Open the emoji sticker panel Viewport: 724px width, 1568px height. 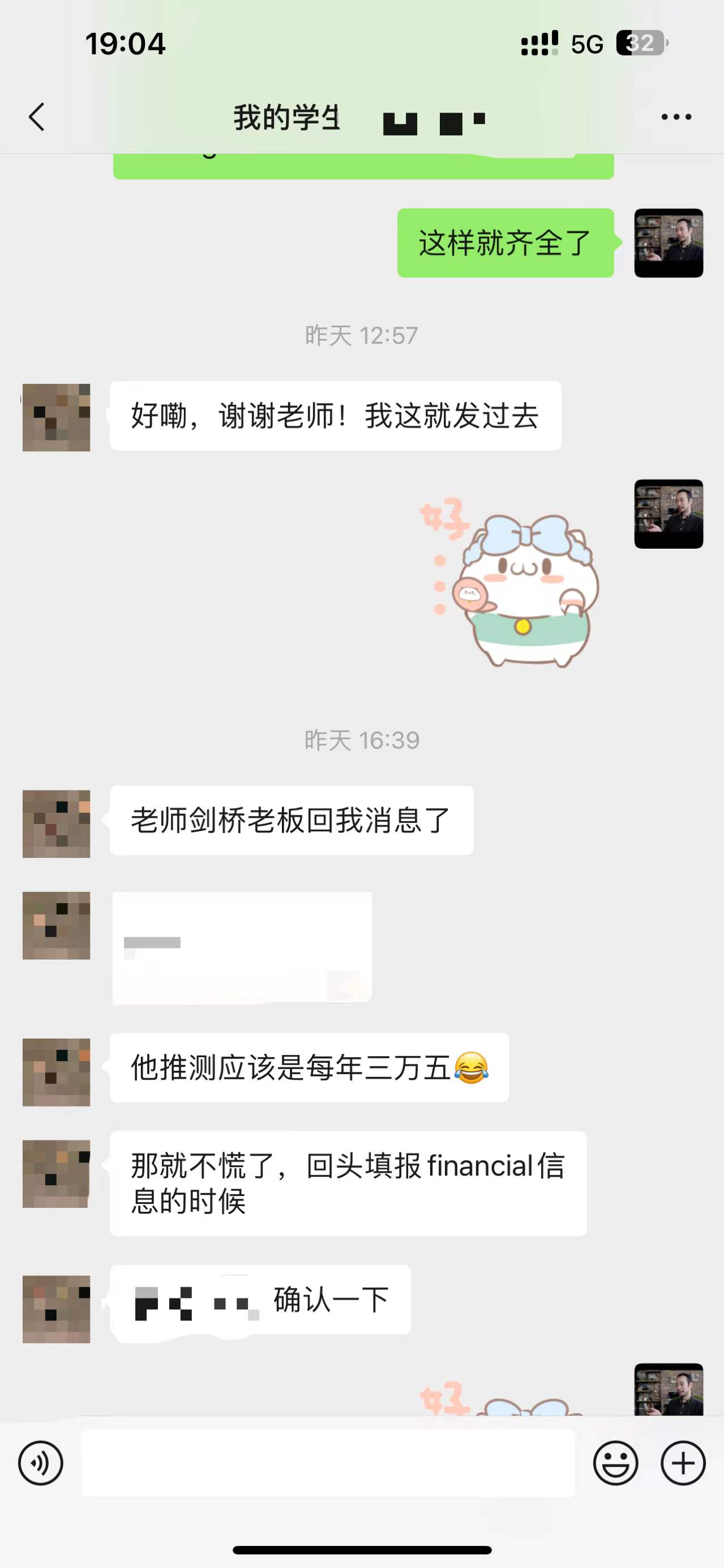(x=615, y=1463)
